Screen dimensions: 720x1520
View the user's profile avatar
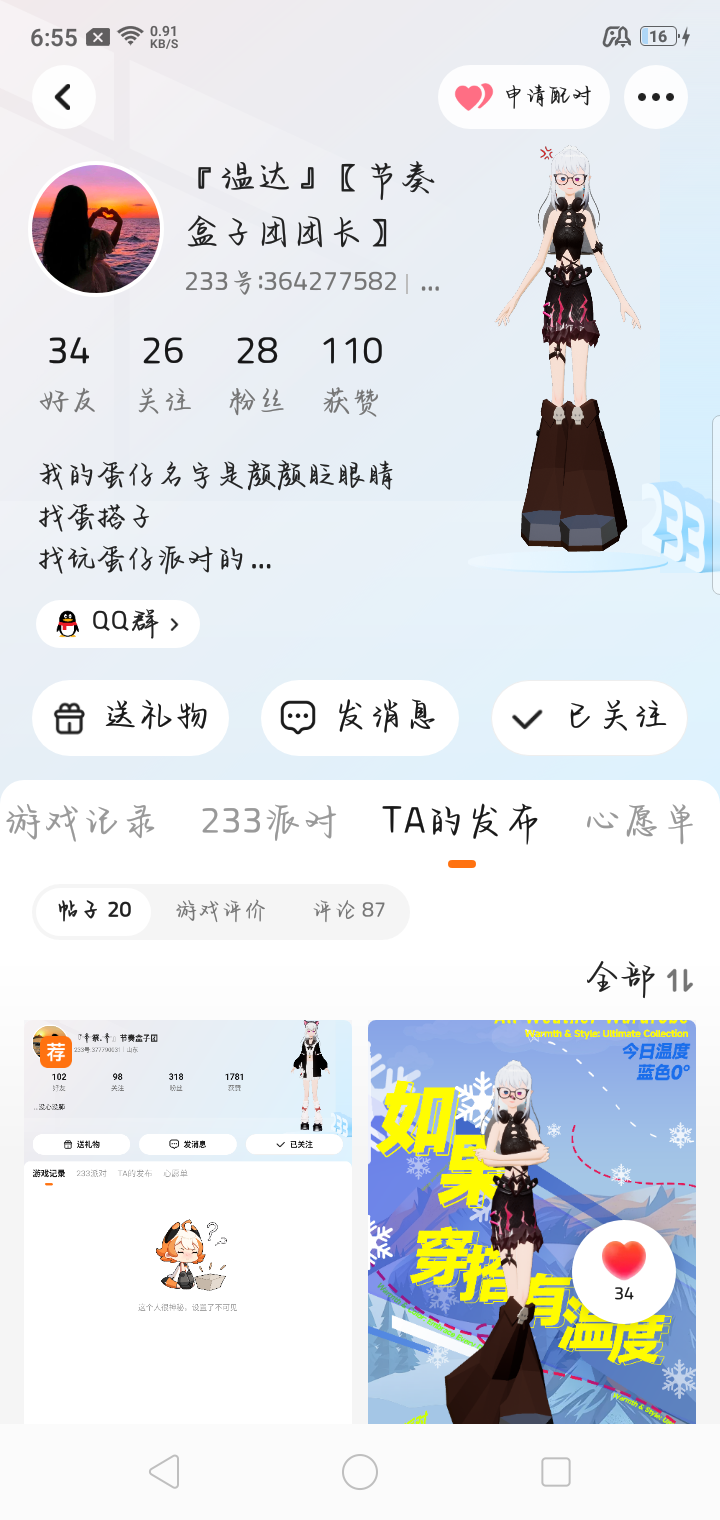pos(97,229)
